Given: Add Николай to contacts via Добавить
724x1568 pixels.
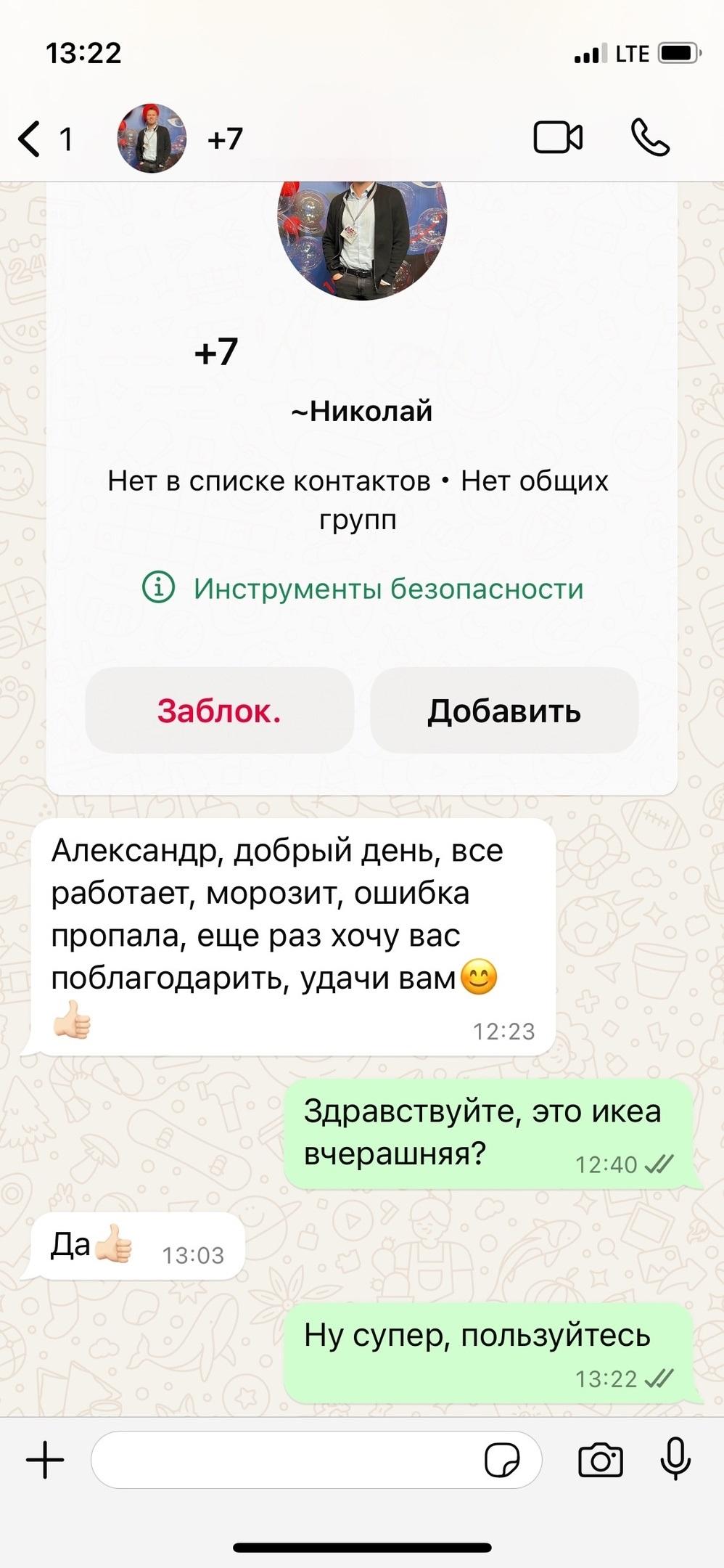Looking at the screenshot, I should [x=504, y=711].
